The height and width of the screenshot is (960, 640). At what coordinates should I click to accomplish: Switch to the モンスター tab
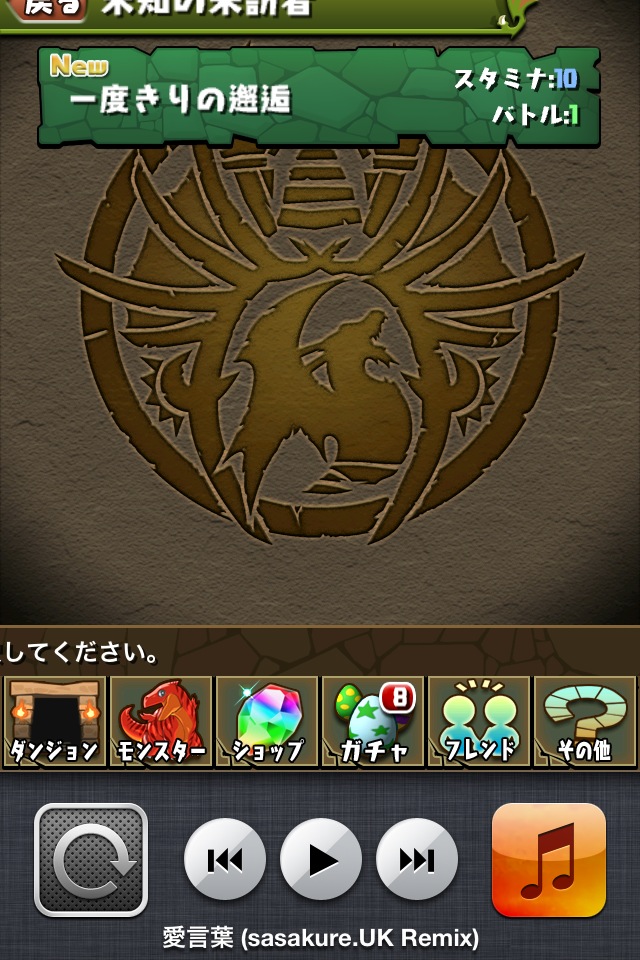(161, 722)
